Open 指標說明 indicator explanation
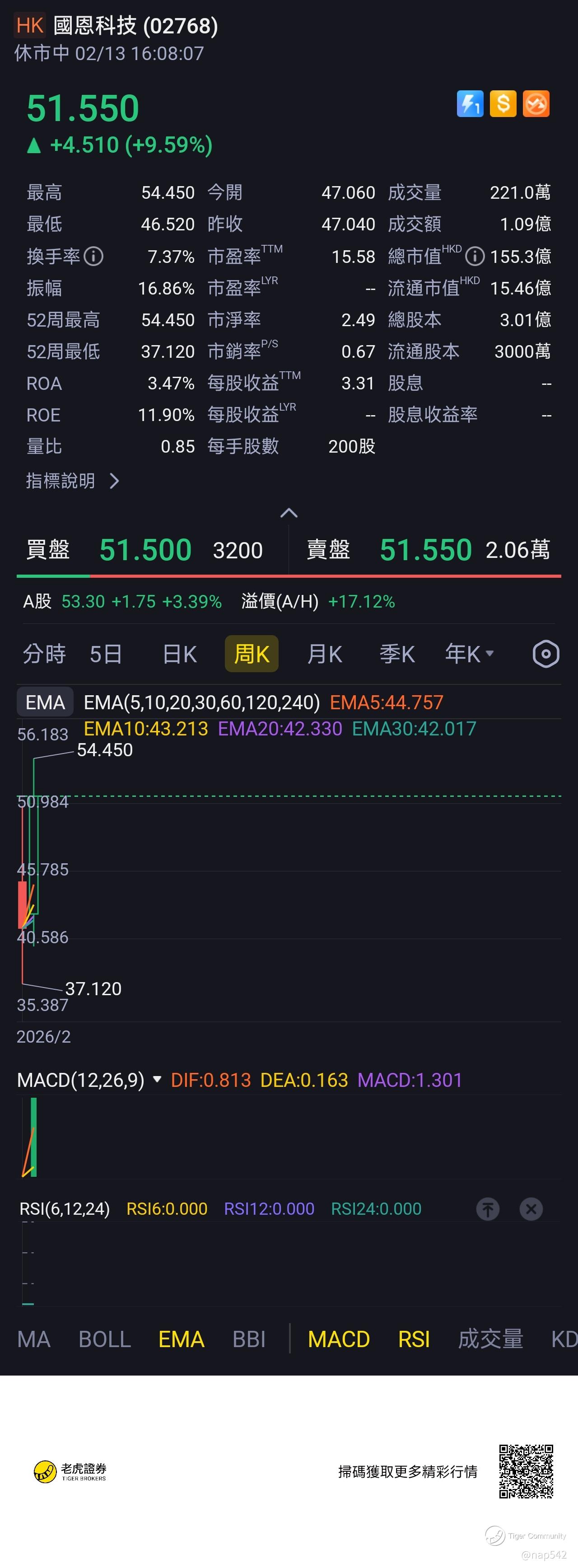578x1568 pixels. (x=72, y=481)
